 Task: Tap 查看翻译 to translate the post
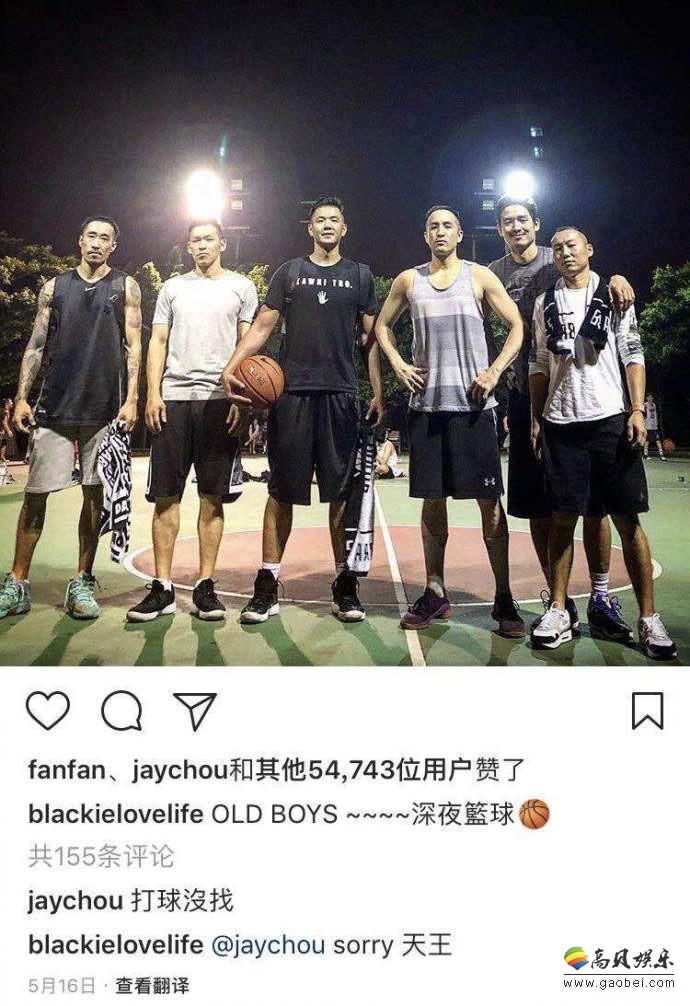click(152, 985)
